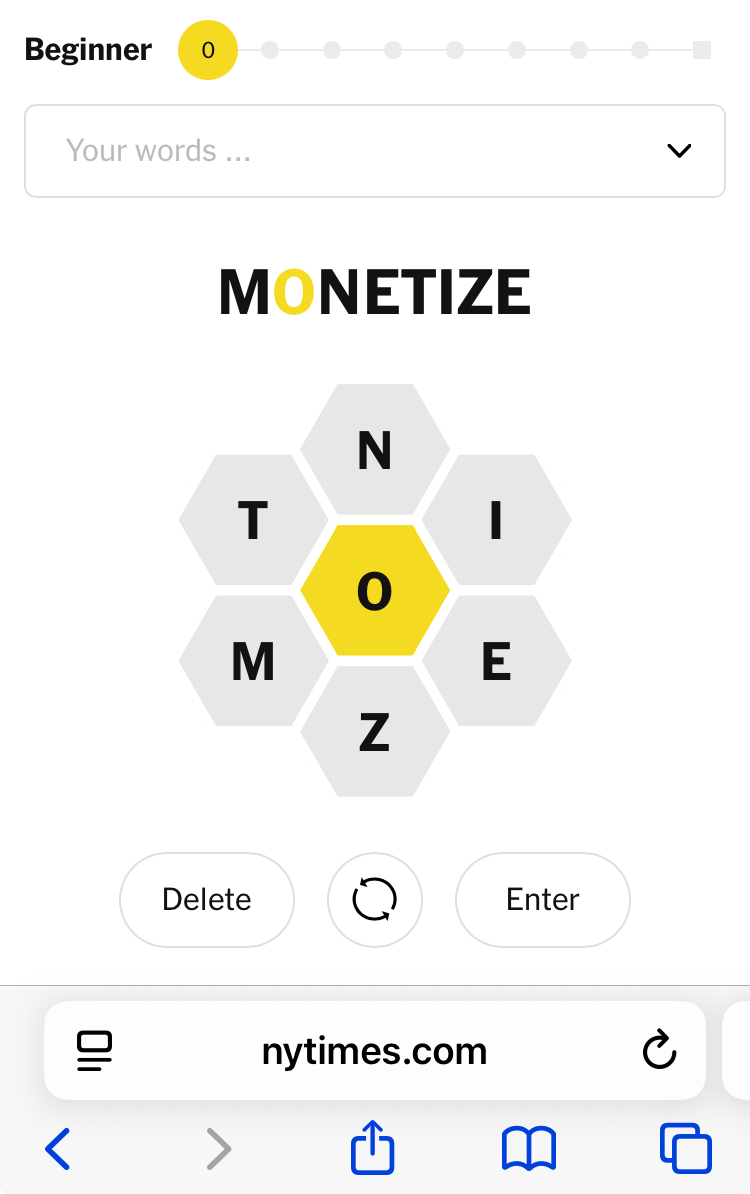The height and width of the screenshot is (1194, 750).
Task: Select the letter T hexagon
Action: pyautogui.click(x=253, y=520)
